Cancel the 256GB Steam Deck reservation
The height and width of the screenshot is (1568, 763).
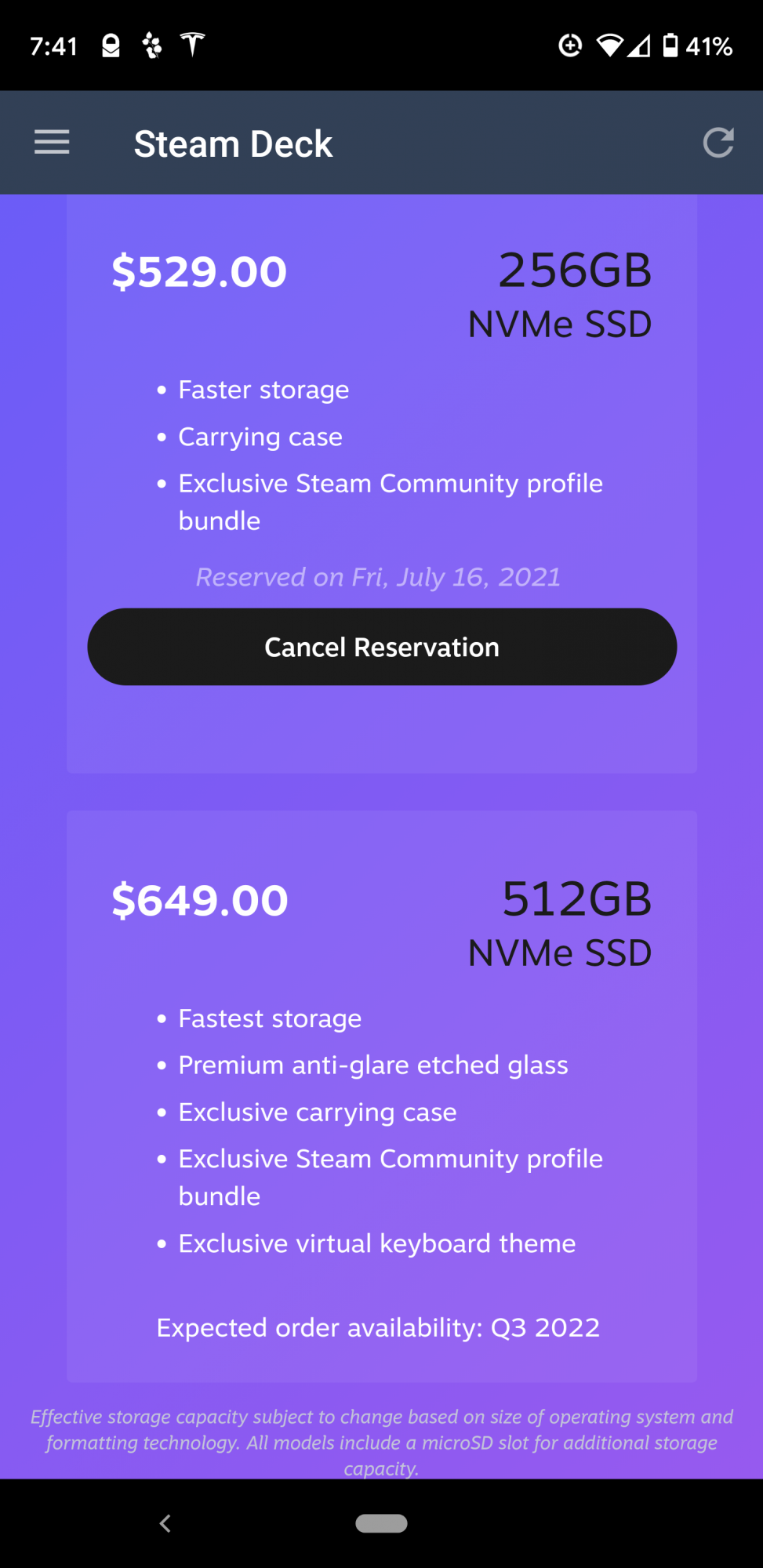click(382, 647)
